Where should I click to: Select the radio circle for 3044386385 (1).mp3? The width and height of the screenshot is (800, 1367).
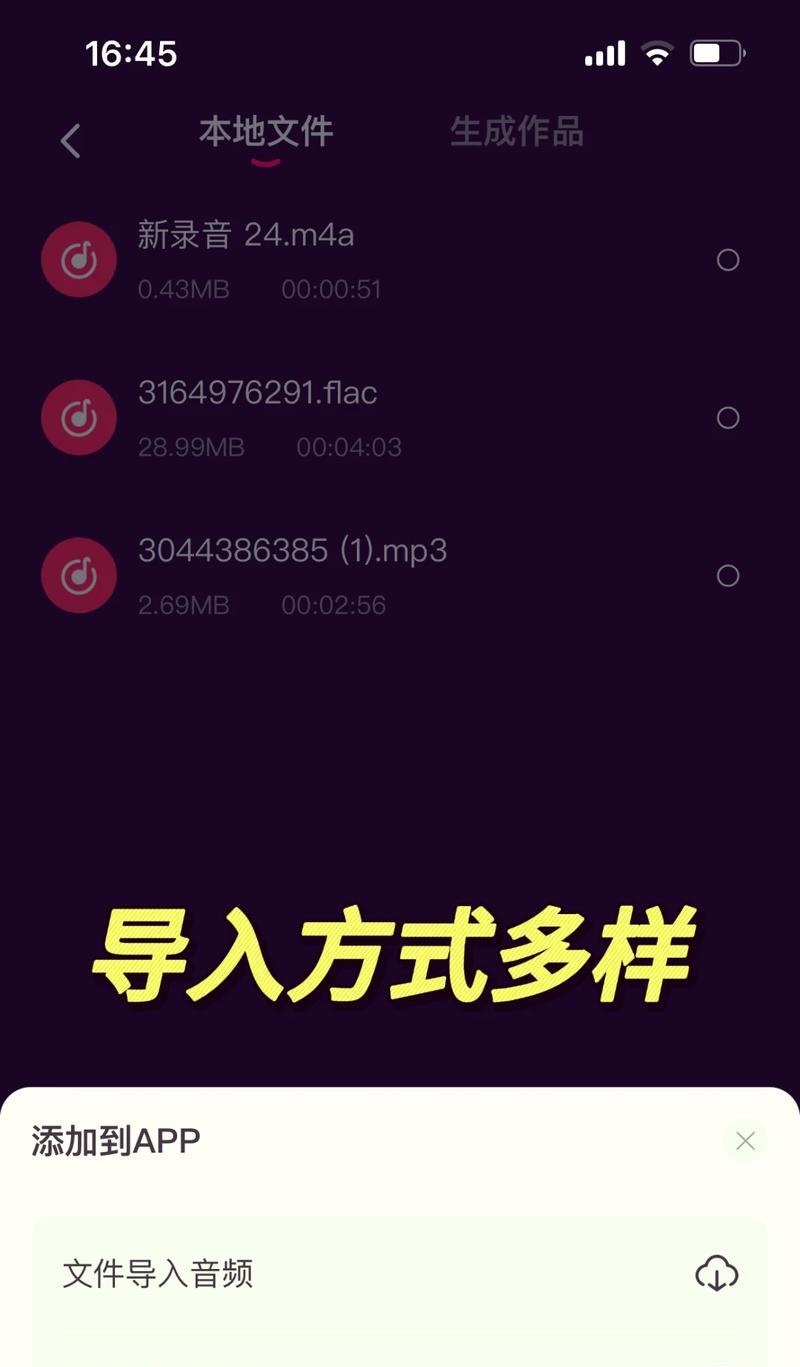tap(728, 576)
